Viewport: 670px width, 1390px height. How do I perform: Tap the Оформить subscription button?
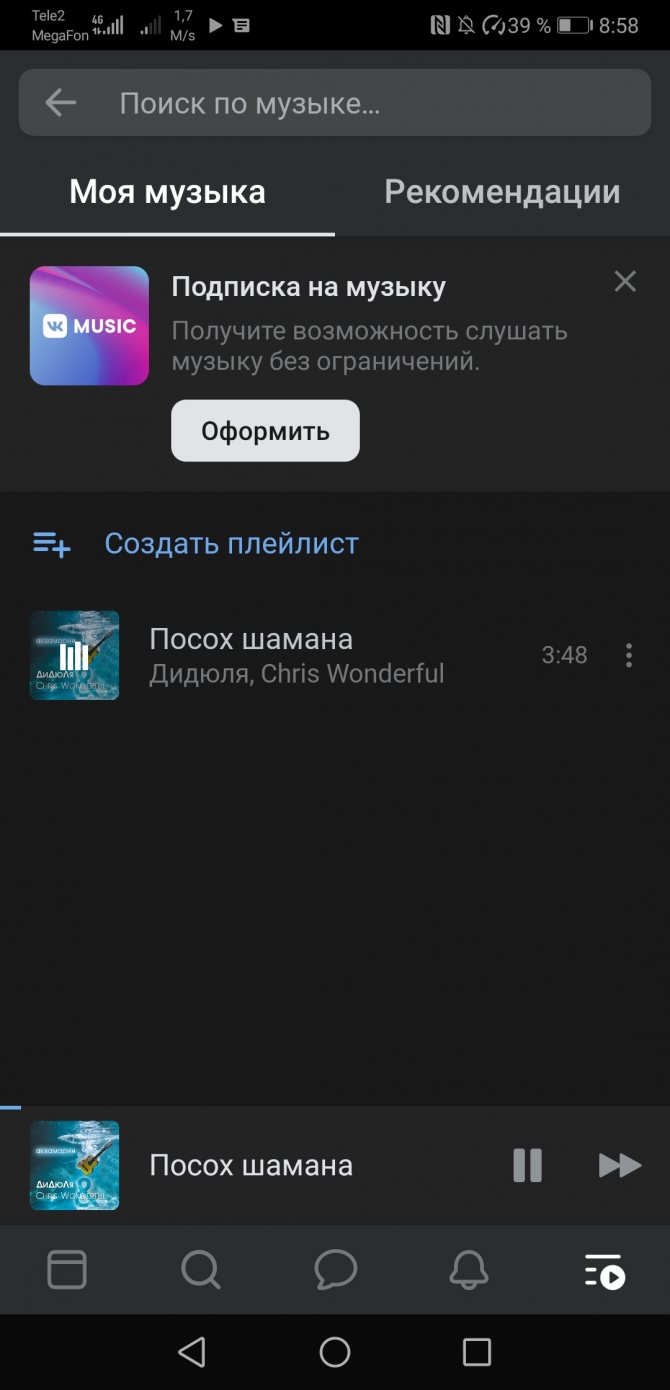click(x=265, y=431)
